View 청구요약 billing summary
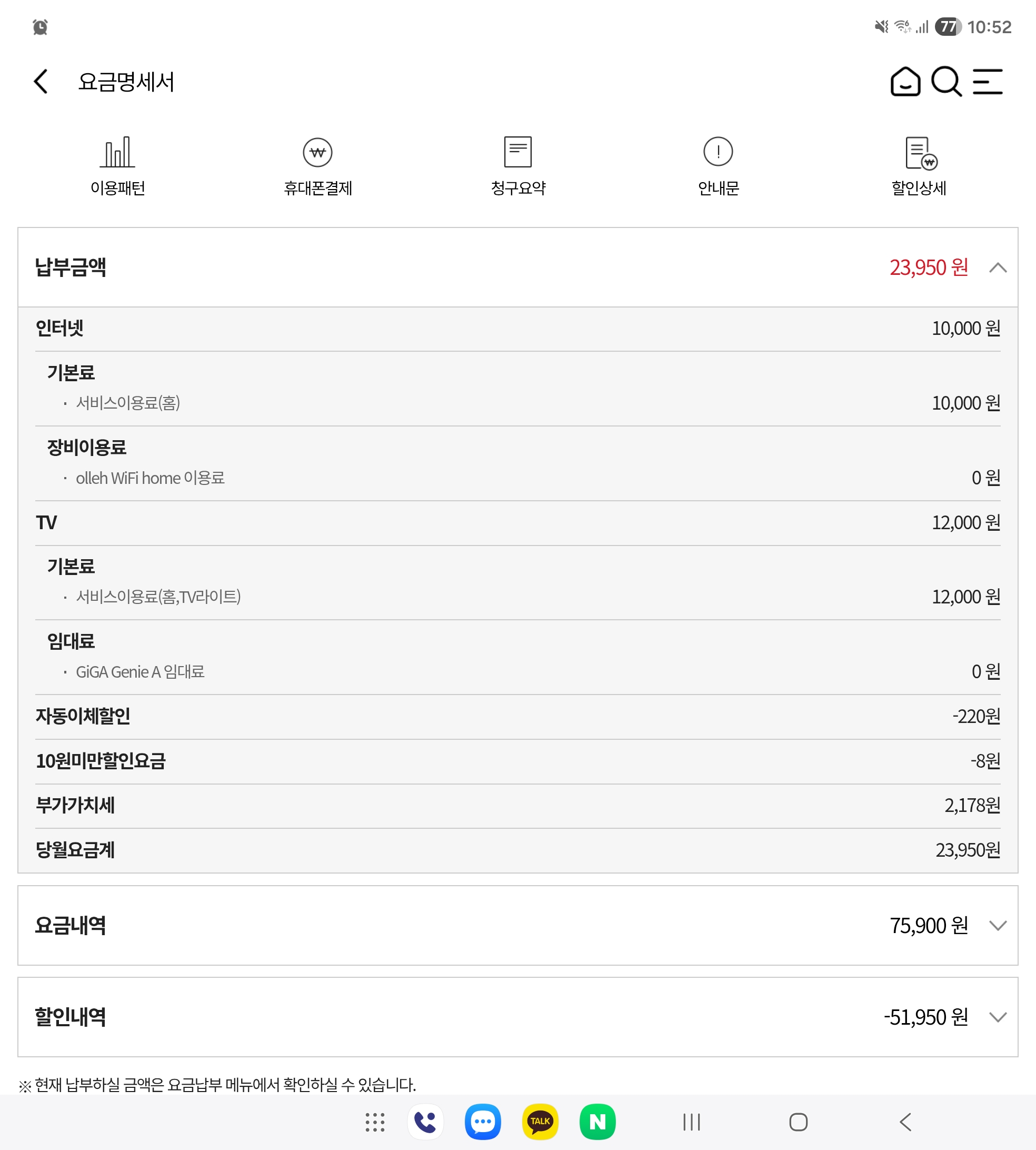 coord(518,166)
